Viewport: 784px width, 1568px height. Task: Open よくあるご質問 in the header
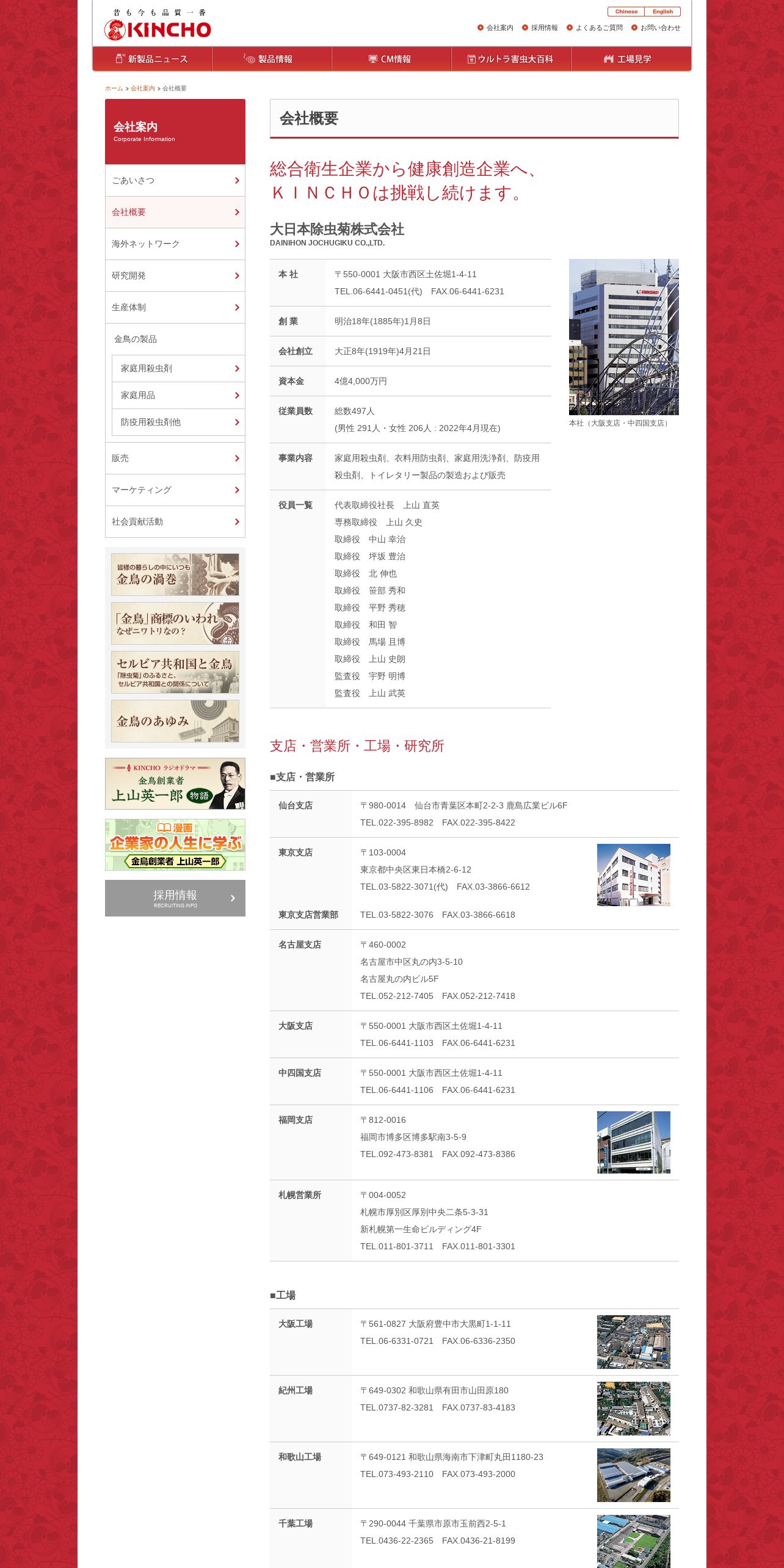pyautogui.click(x=595, y=27)
